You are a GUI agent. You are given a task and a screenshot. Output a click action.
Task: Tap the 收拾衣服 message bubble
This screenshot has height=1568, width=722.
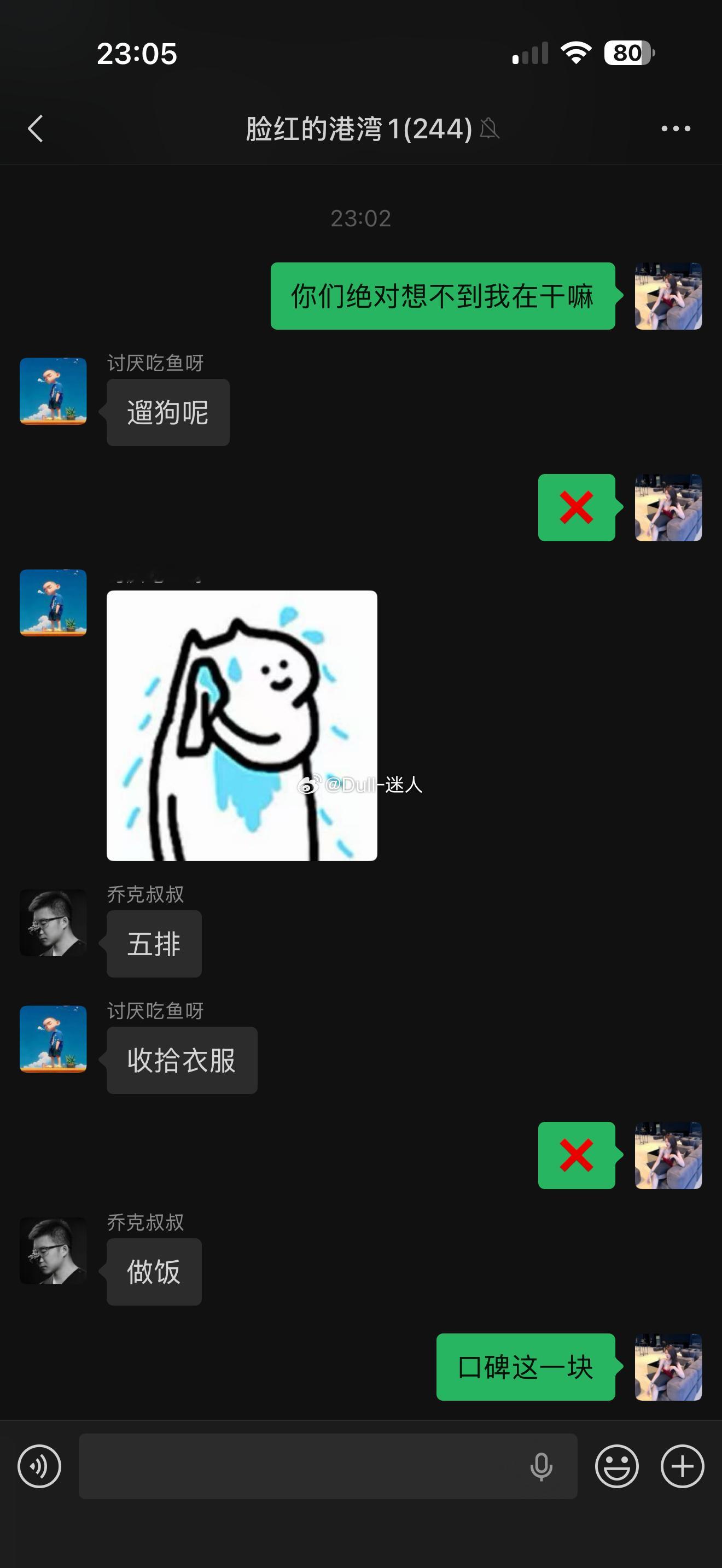click(182, 1059)
